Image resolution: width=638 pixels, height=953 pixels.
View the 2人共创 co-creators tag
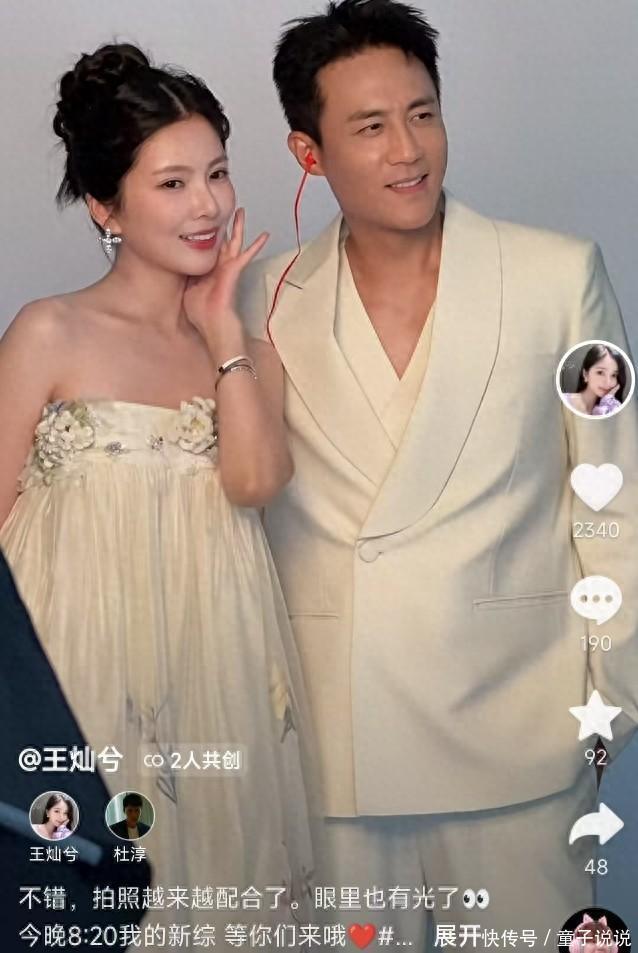point(194,760)
